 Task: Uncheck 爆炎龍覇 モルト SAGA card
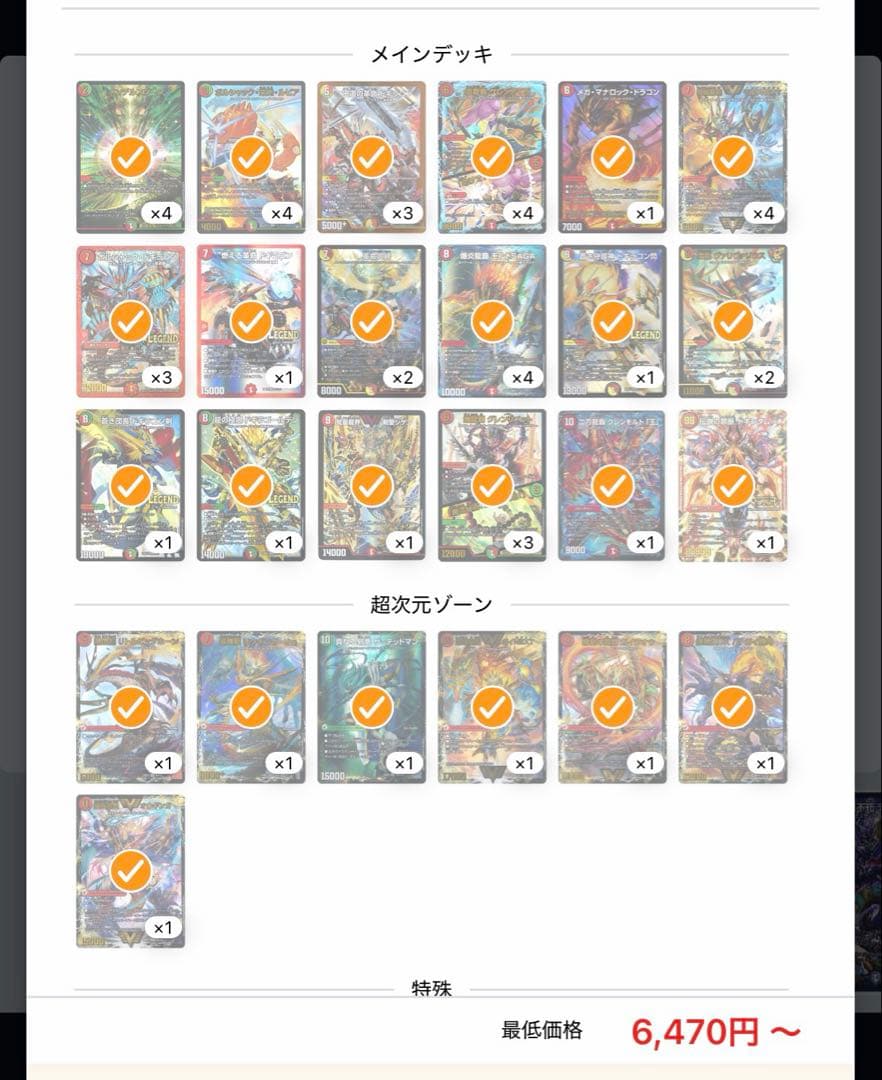[491, 321]
